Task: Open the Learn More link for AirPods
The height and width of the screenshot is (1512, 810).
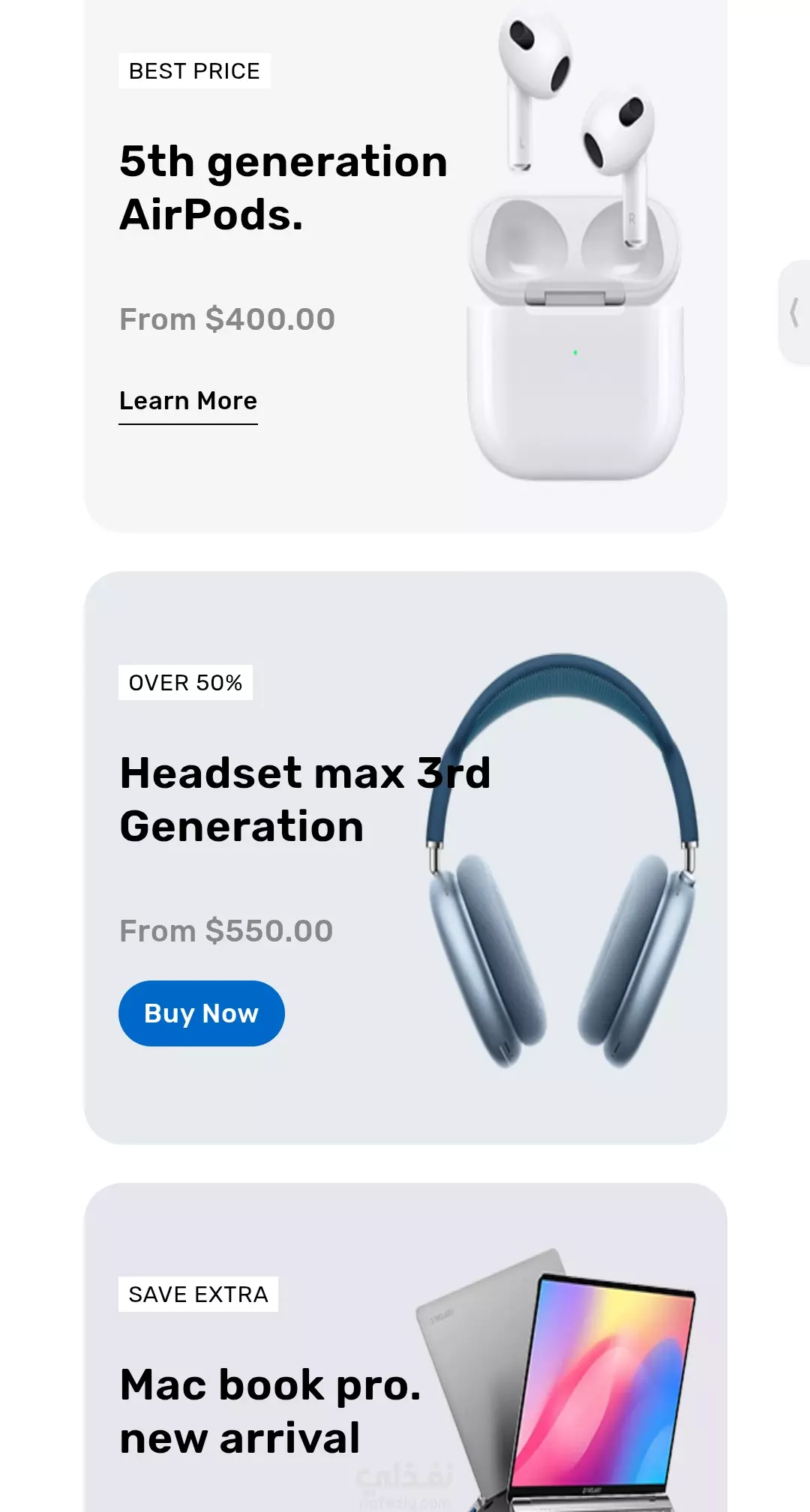Action: pyautogui.click(x=188, y=403)
